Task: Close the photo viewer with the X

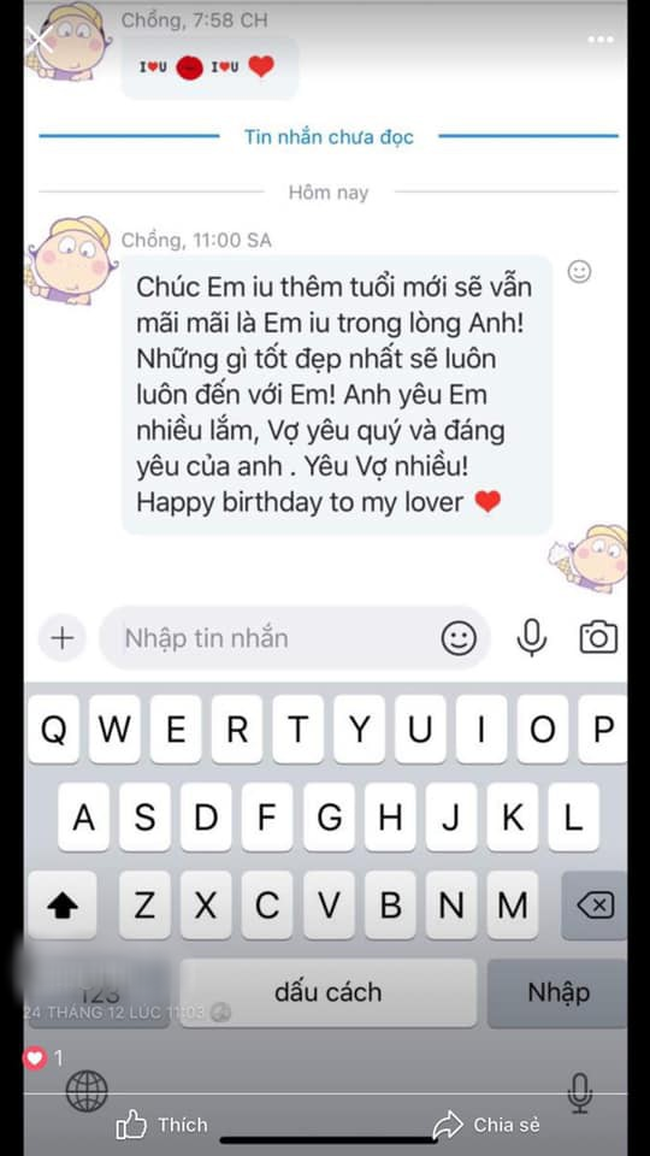Action: [38, 40]
